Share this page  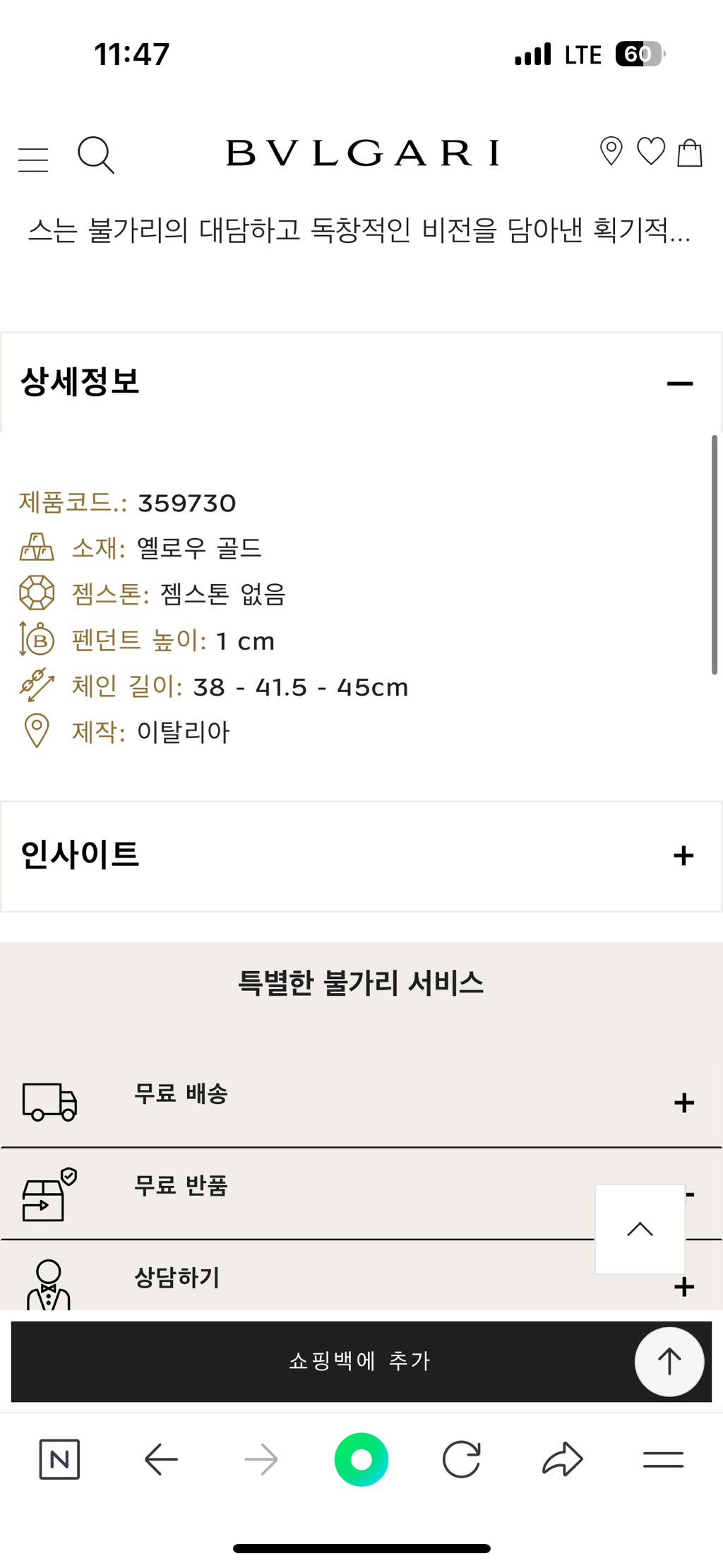point(562,1459)
